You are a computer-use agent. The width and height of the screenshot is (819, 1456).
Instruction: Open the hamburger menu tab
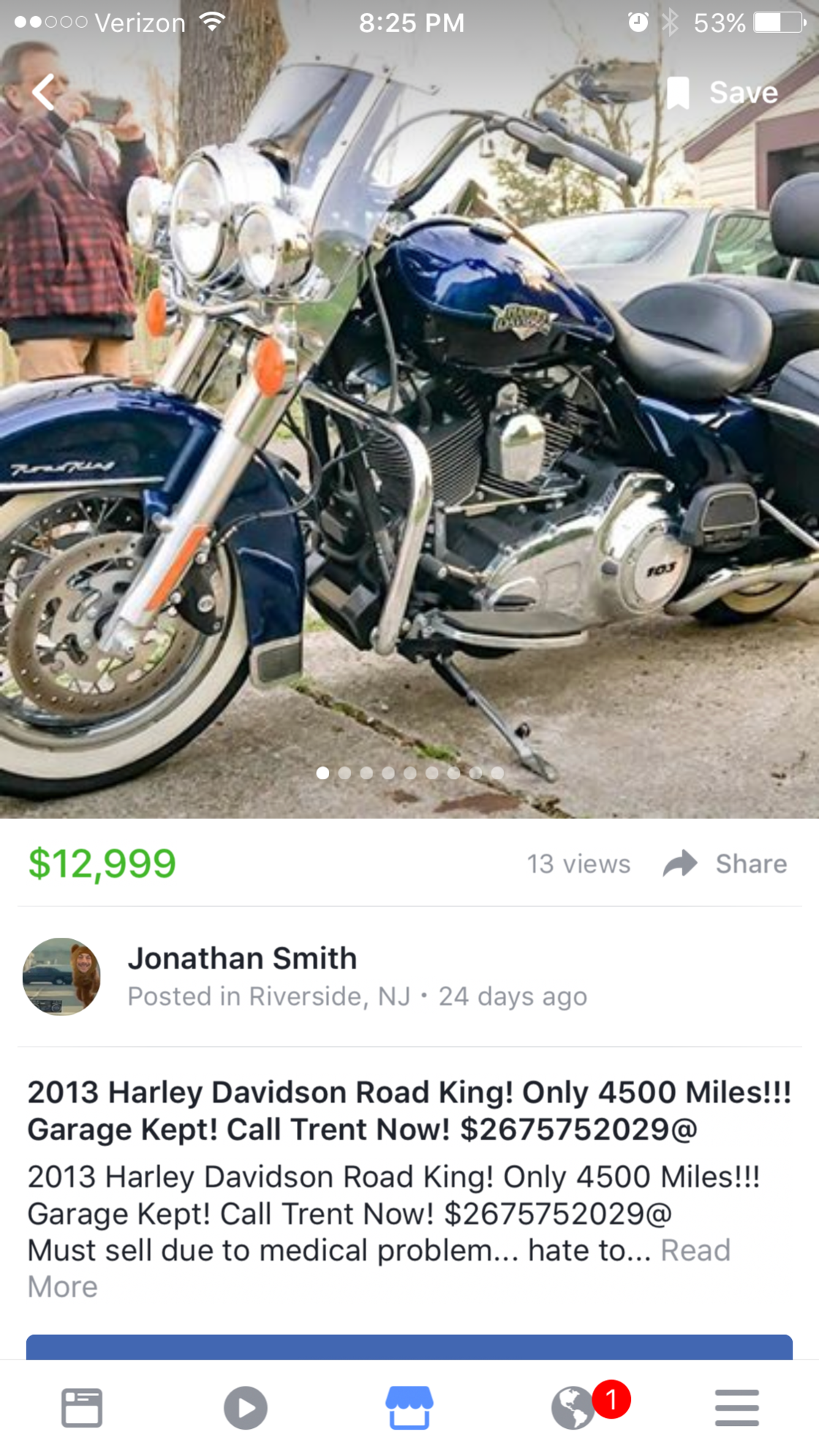pos(737,1407)
